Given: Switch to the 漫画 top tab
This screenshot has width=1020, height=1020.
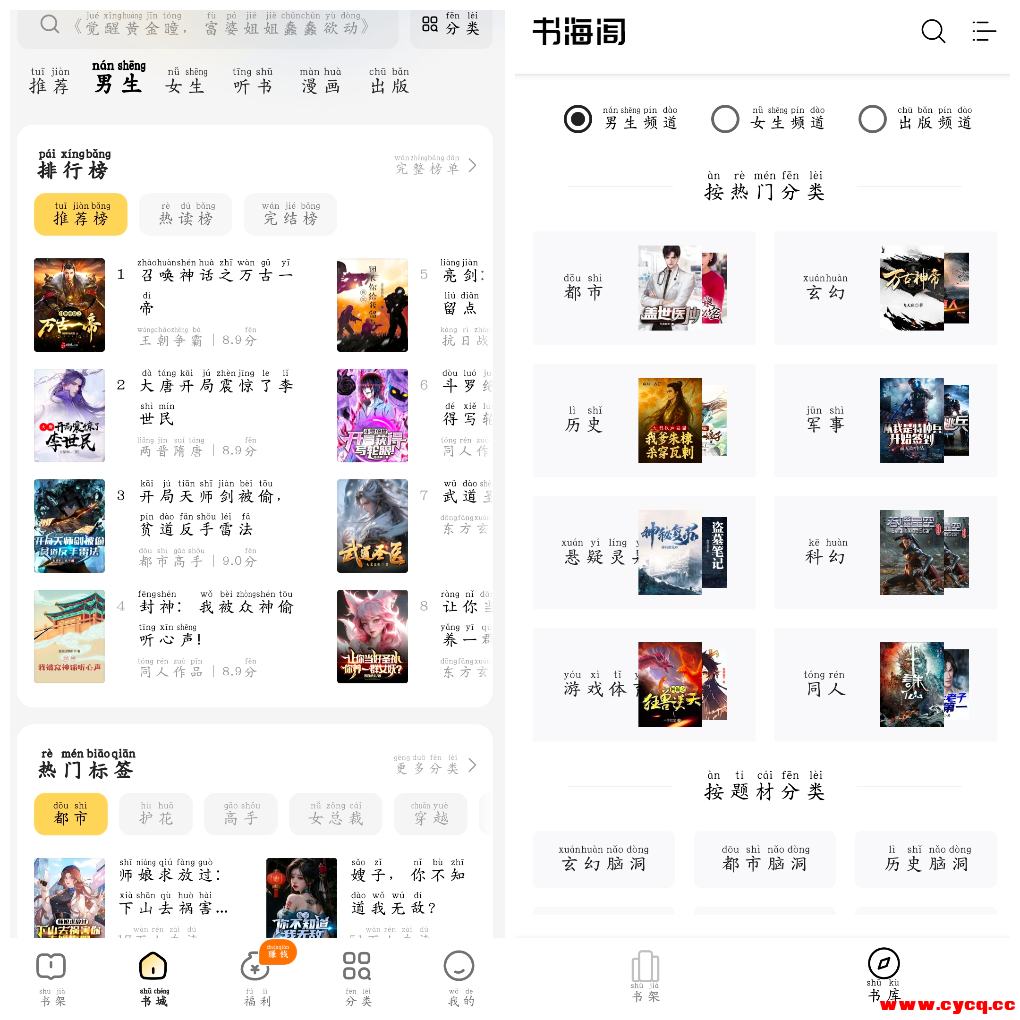Looking at the screenshot, I should tap(320, 81).
